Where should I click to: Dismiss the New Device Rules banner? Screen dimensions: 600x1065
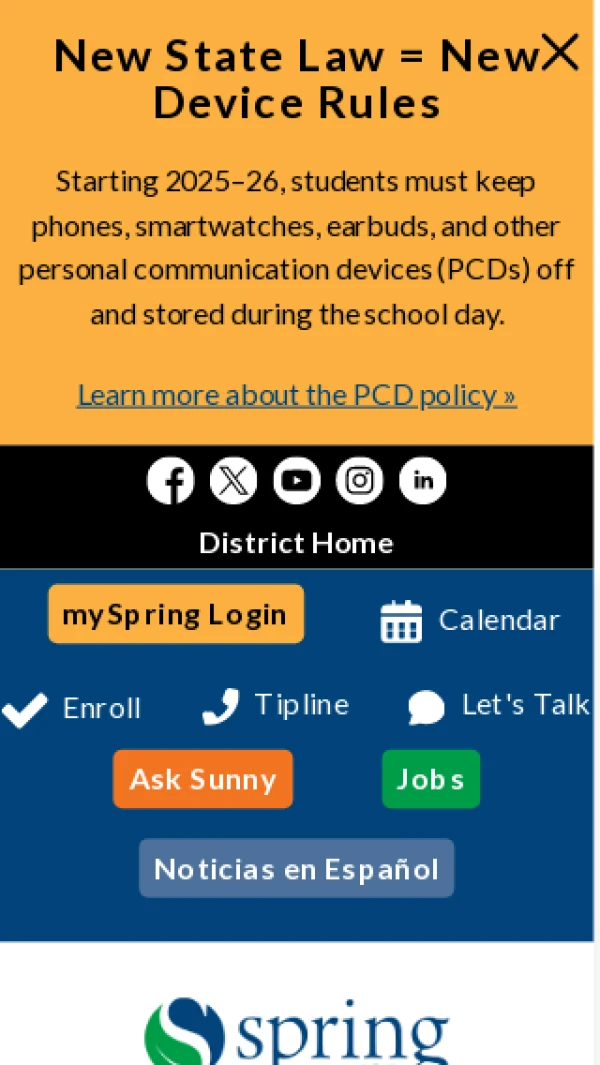coord(561,52)
